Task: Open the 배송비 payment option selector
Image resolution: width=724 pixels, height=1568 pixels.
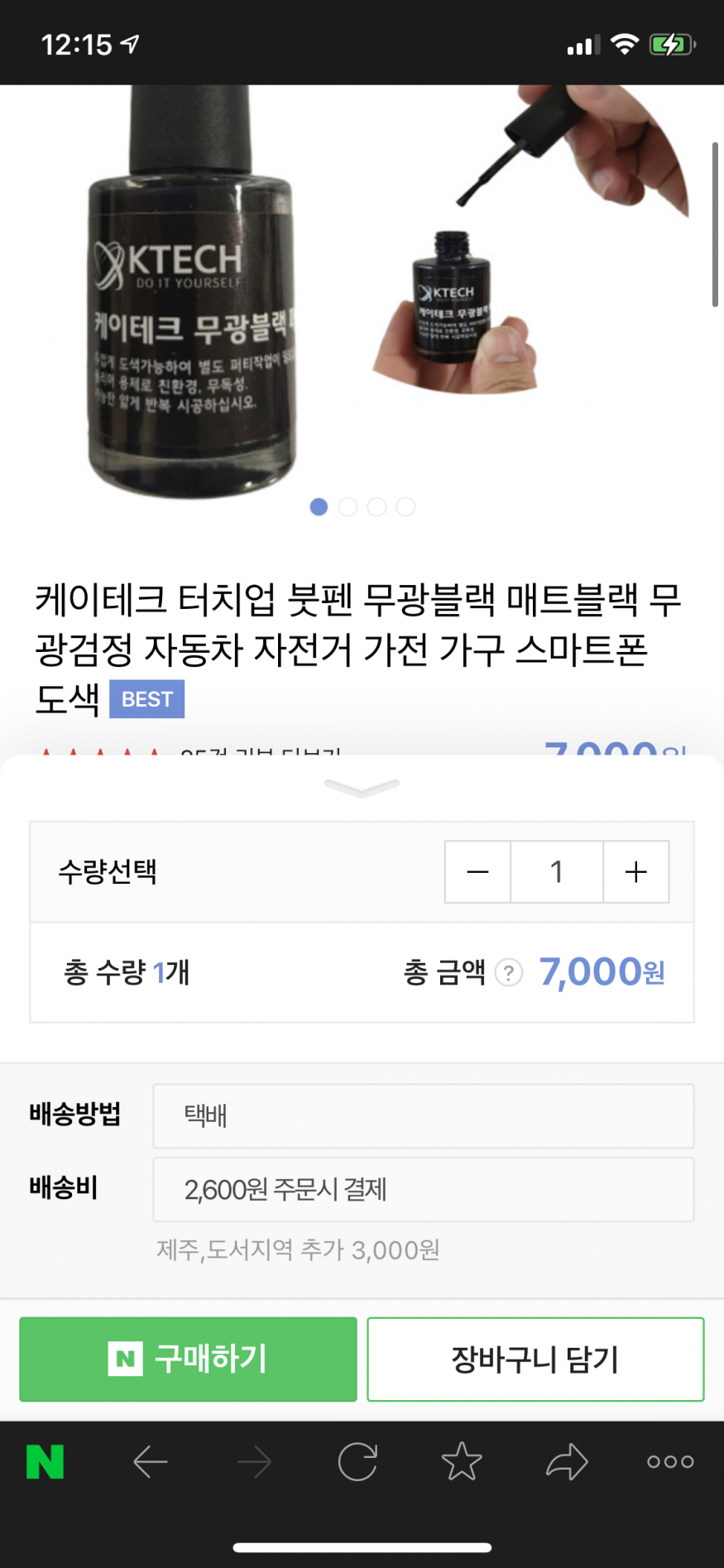Action: click(x=423, y=1190)
